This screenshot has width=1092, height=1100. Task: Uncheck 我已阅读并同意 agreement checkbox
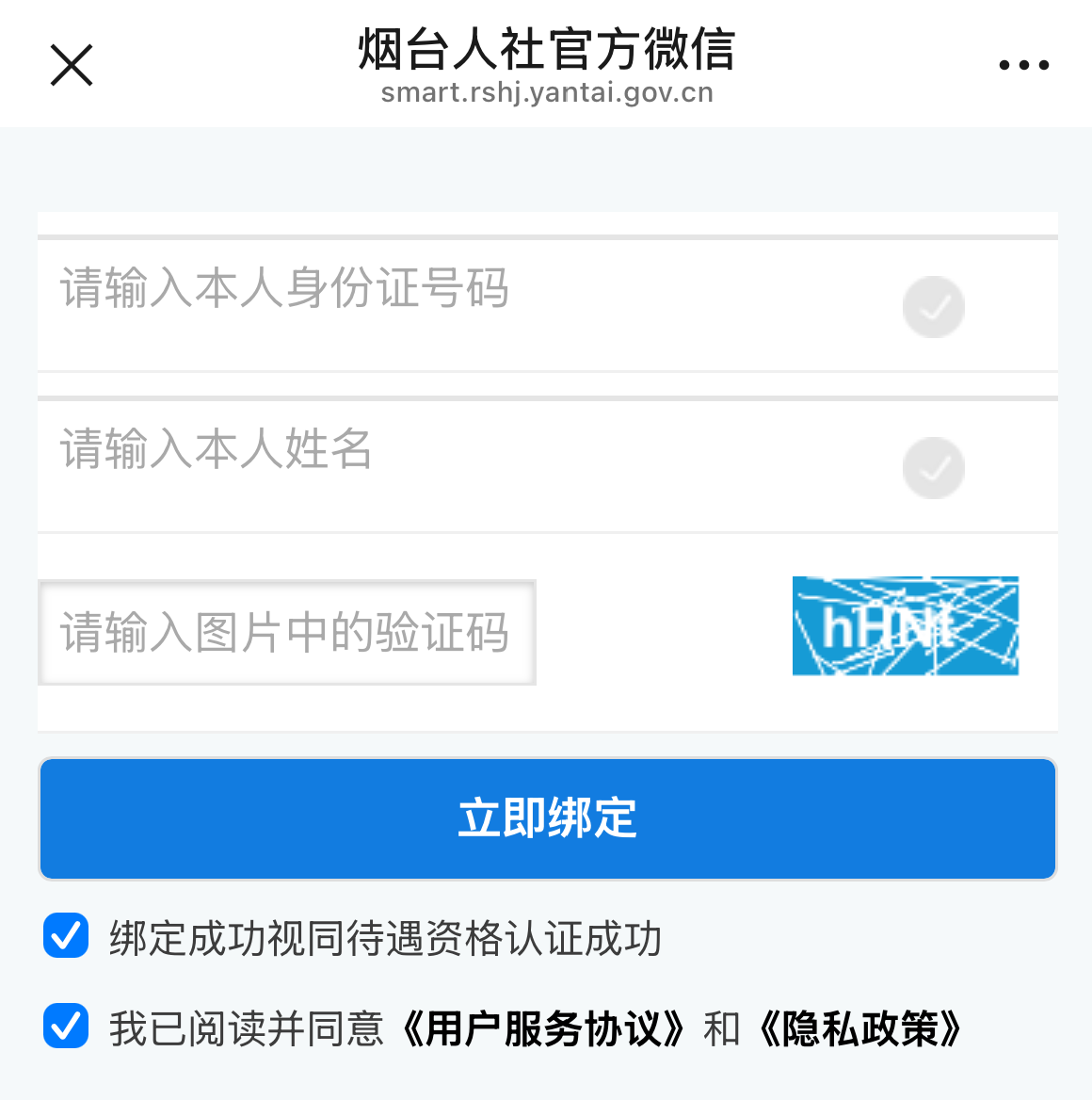click(66, 1027)
